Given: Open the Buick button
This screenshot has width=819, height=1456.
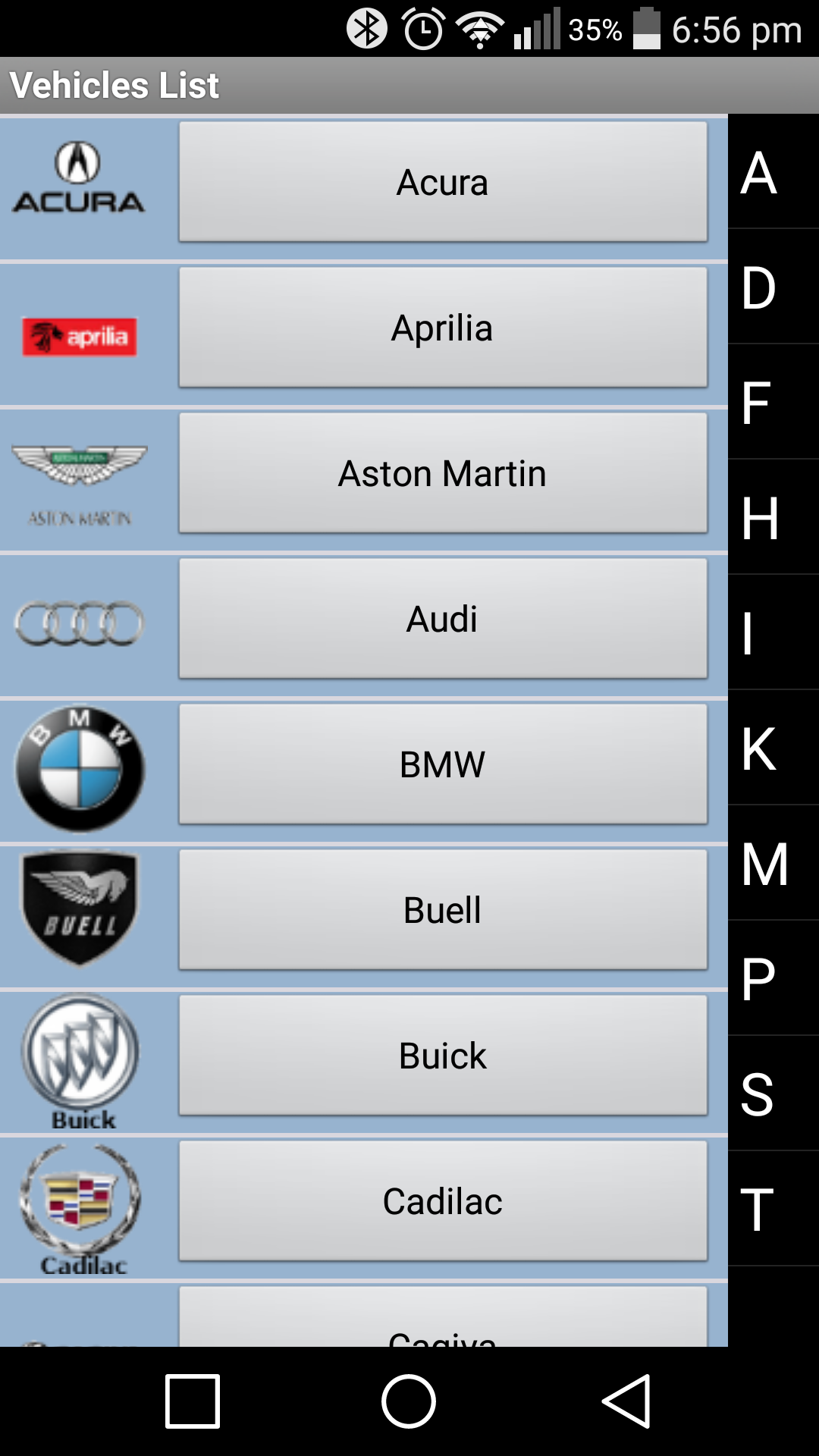Looking at the screenshot, I should point(443,1056).
